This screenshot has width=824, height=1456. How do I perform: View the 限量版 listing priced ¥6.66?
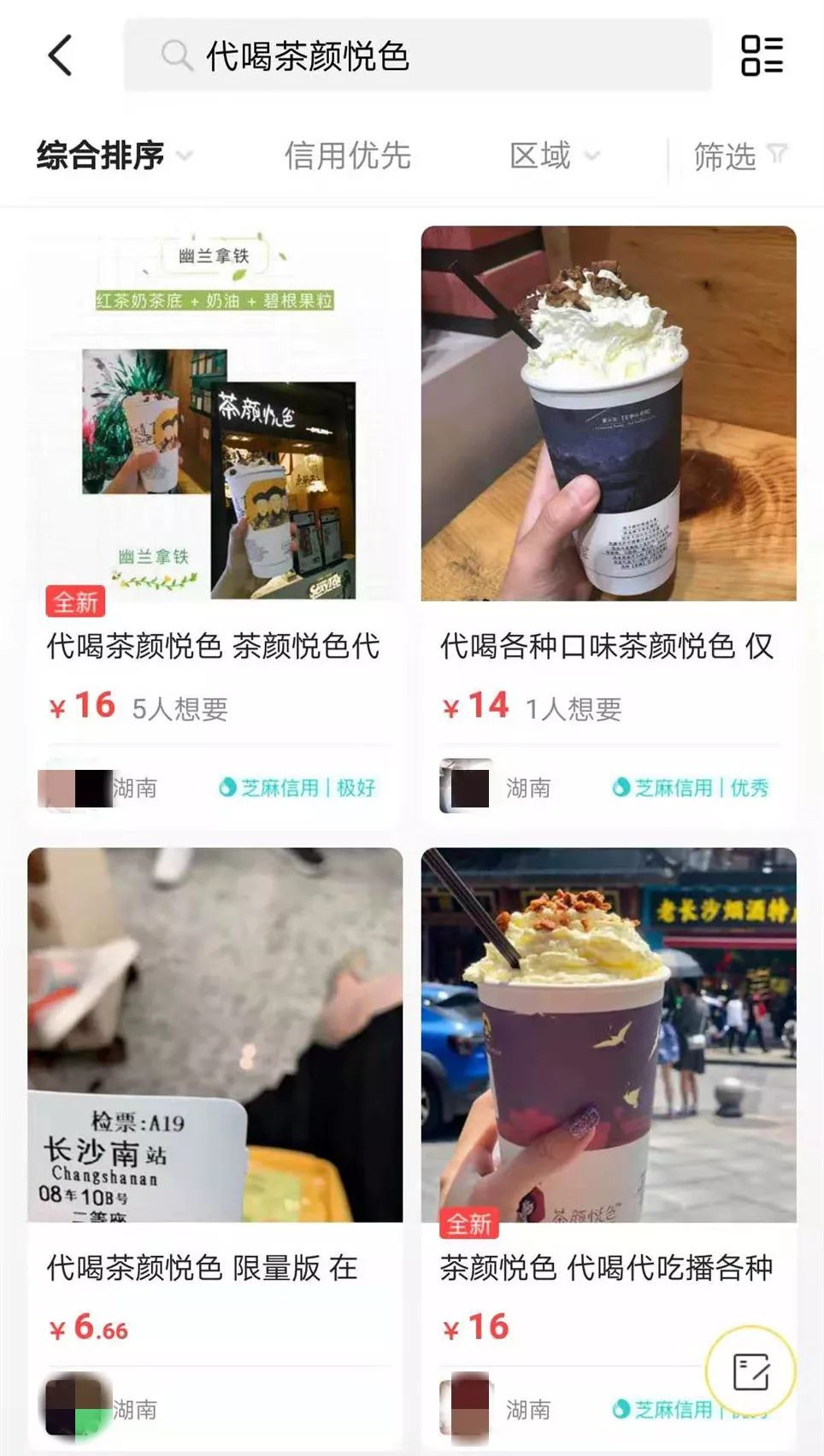pyautogui.click(x=215, y=1148)
